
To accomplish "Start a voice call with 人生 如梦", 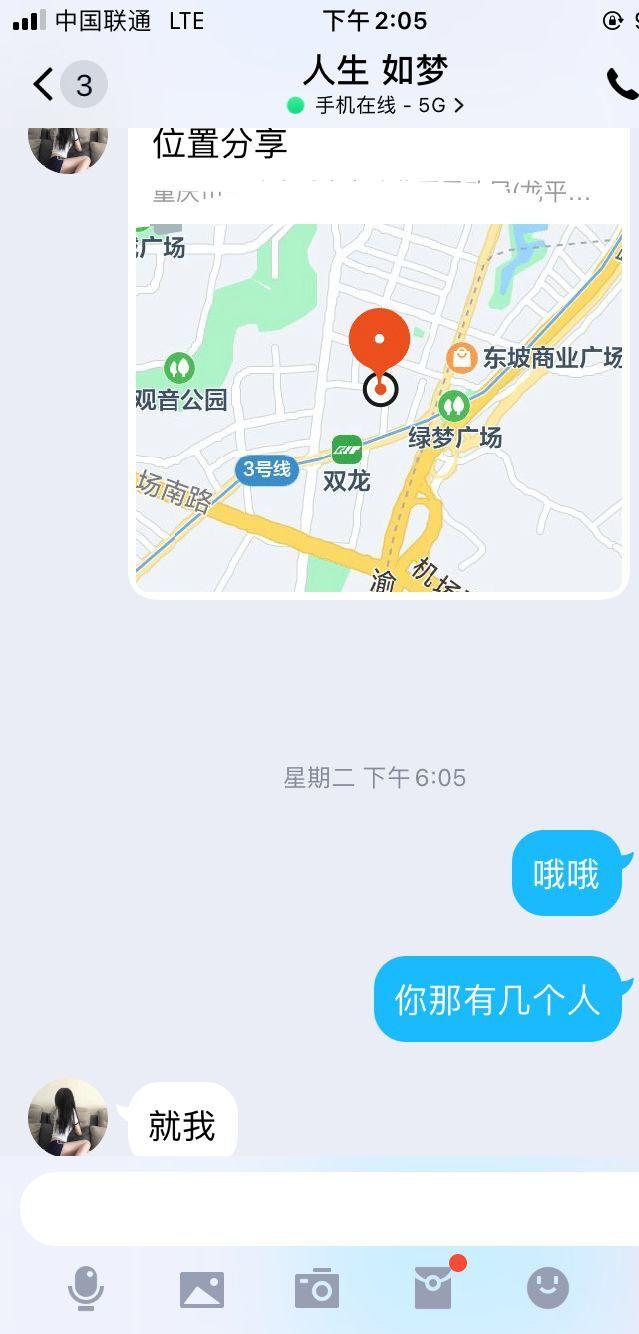I will click(621, 85).
